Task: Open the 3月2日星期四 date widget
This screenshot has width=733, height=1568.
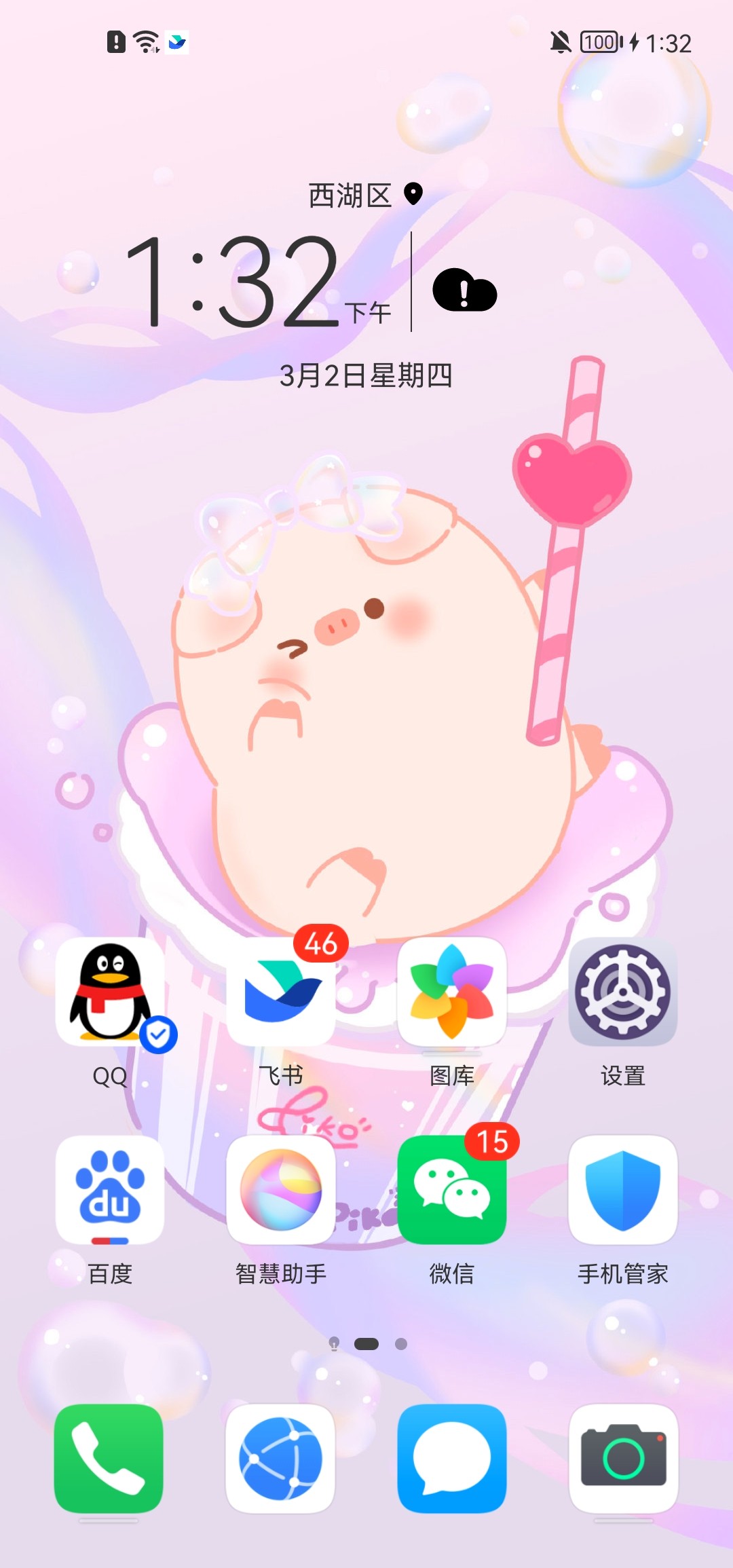Action: pos(366,375)
